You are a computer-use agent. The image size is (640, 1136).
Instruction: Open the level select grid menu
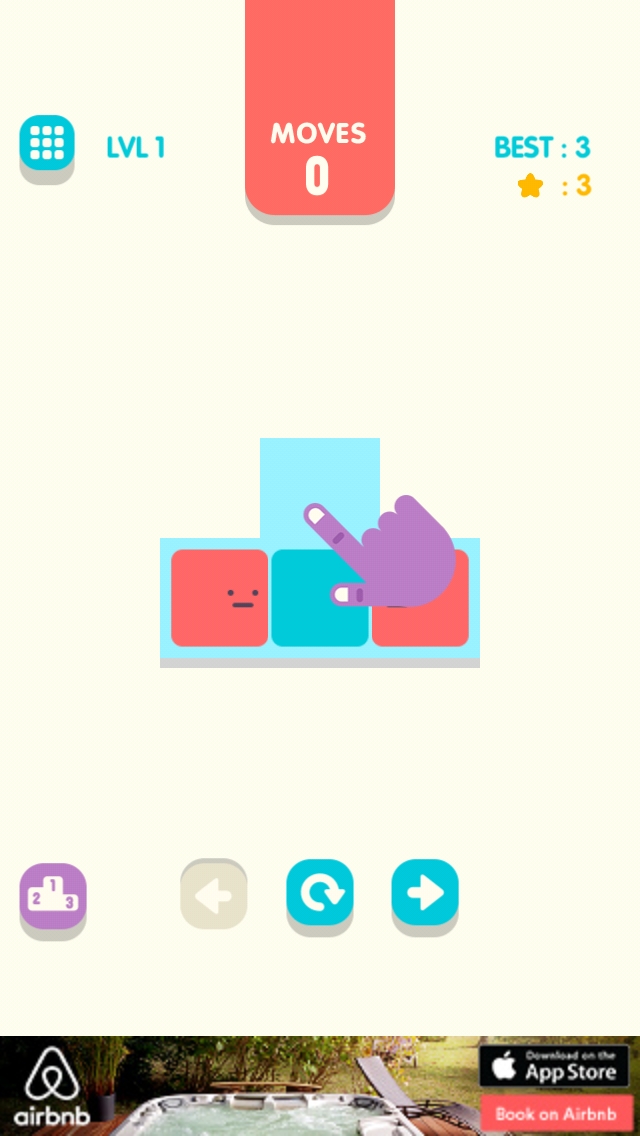point(47,144)
